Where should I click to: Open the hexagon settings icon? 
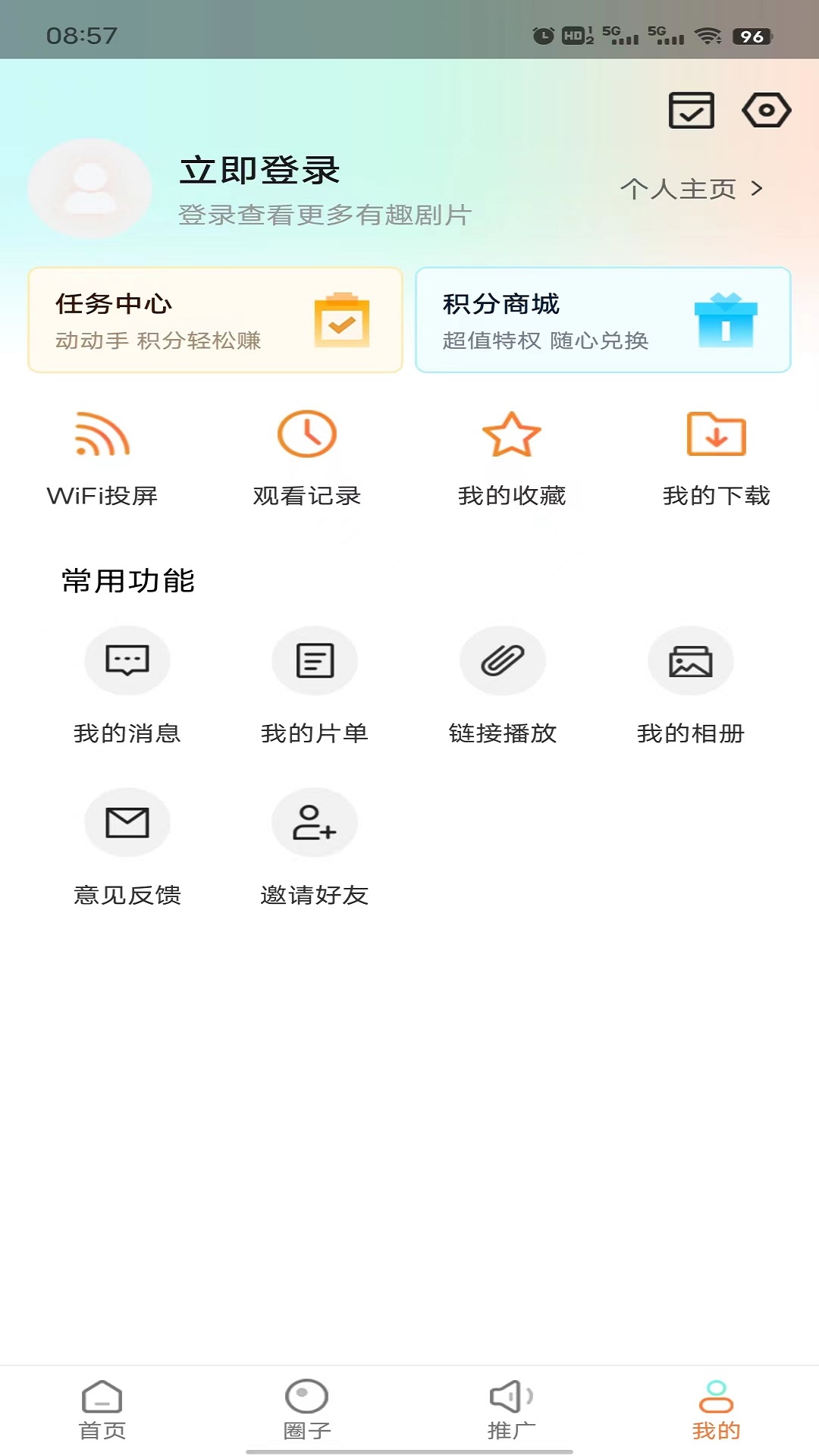[766, 111]
